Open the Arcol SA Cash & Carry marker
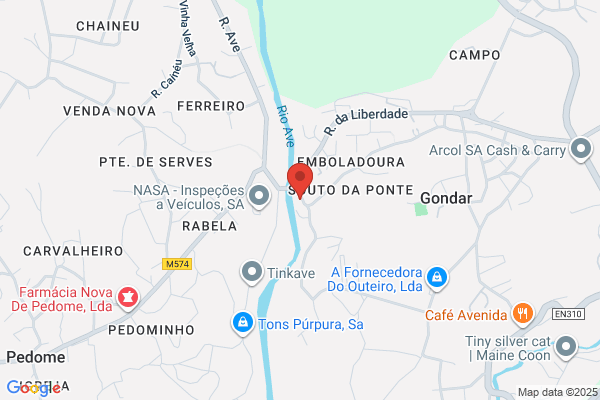The image size is (600, 400). (581, 149)
